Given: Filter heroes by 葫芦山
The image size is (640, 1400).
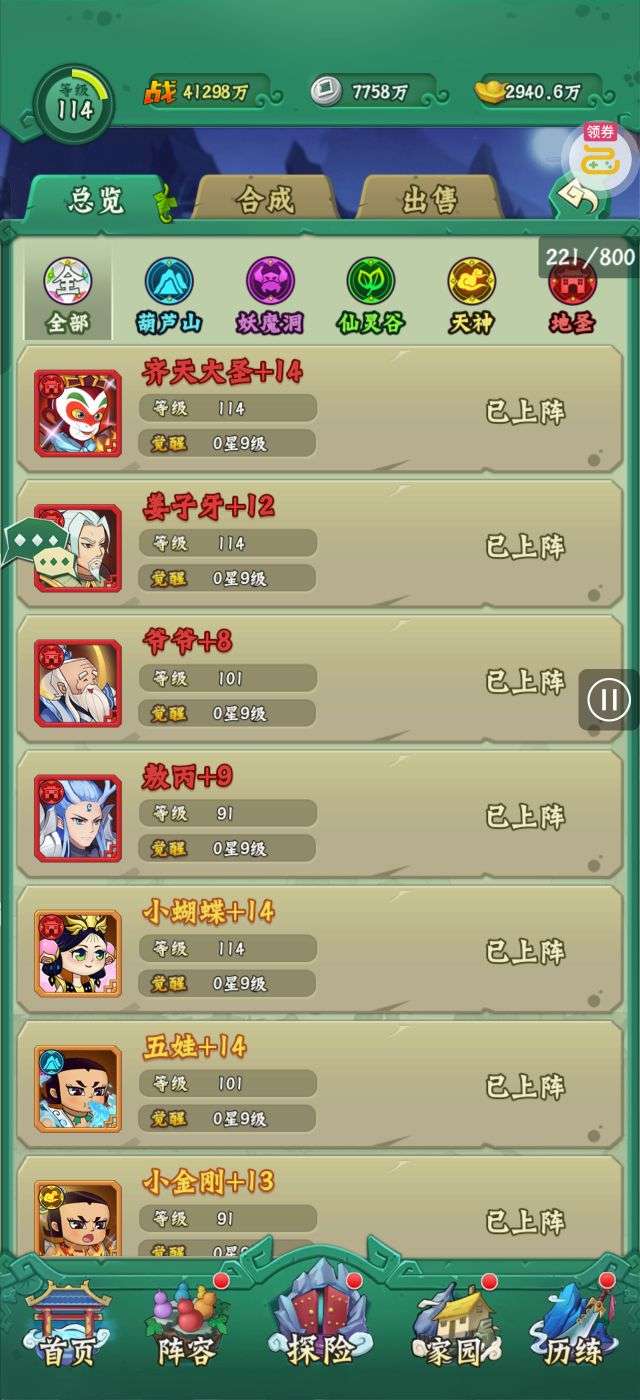Looking at the screenshot, I should coord(169,295).
